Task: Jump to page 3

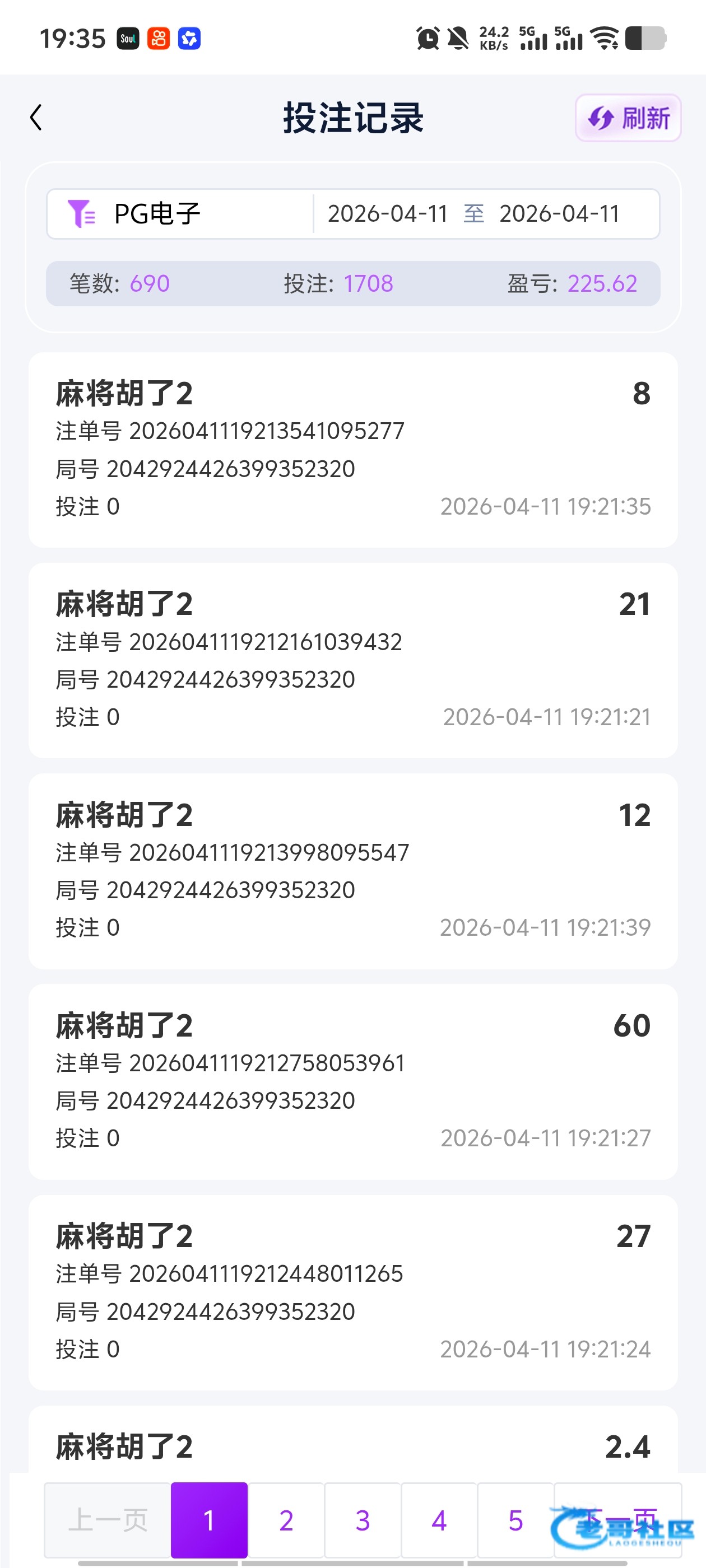Action: point(363,1520)
